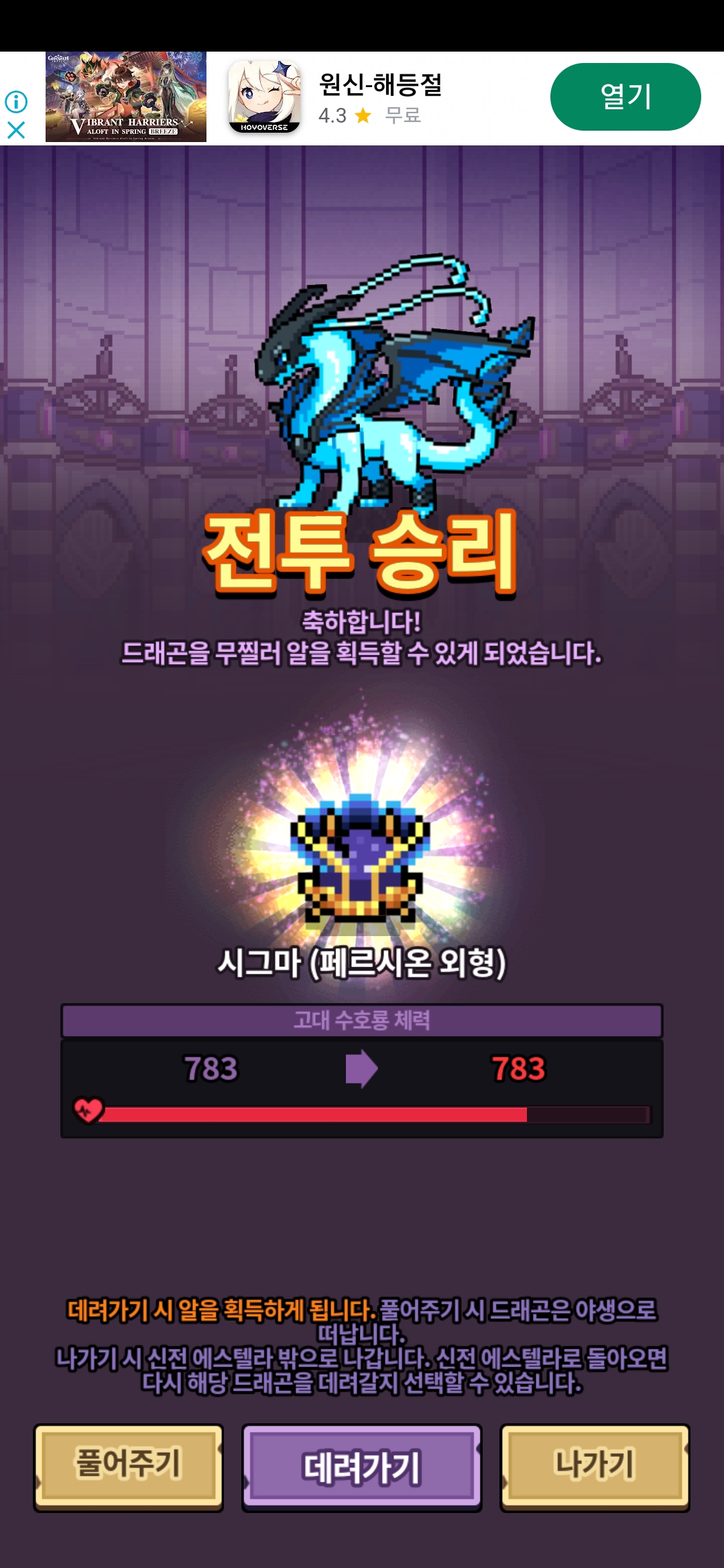724x1568 pixels.
Task: Select 데려가기 to take the dragon egg
Action: point(362,1467)
